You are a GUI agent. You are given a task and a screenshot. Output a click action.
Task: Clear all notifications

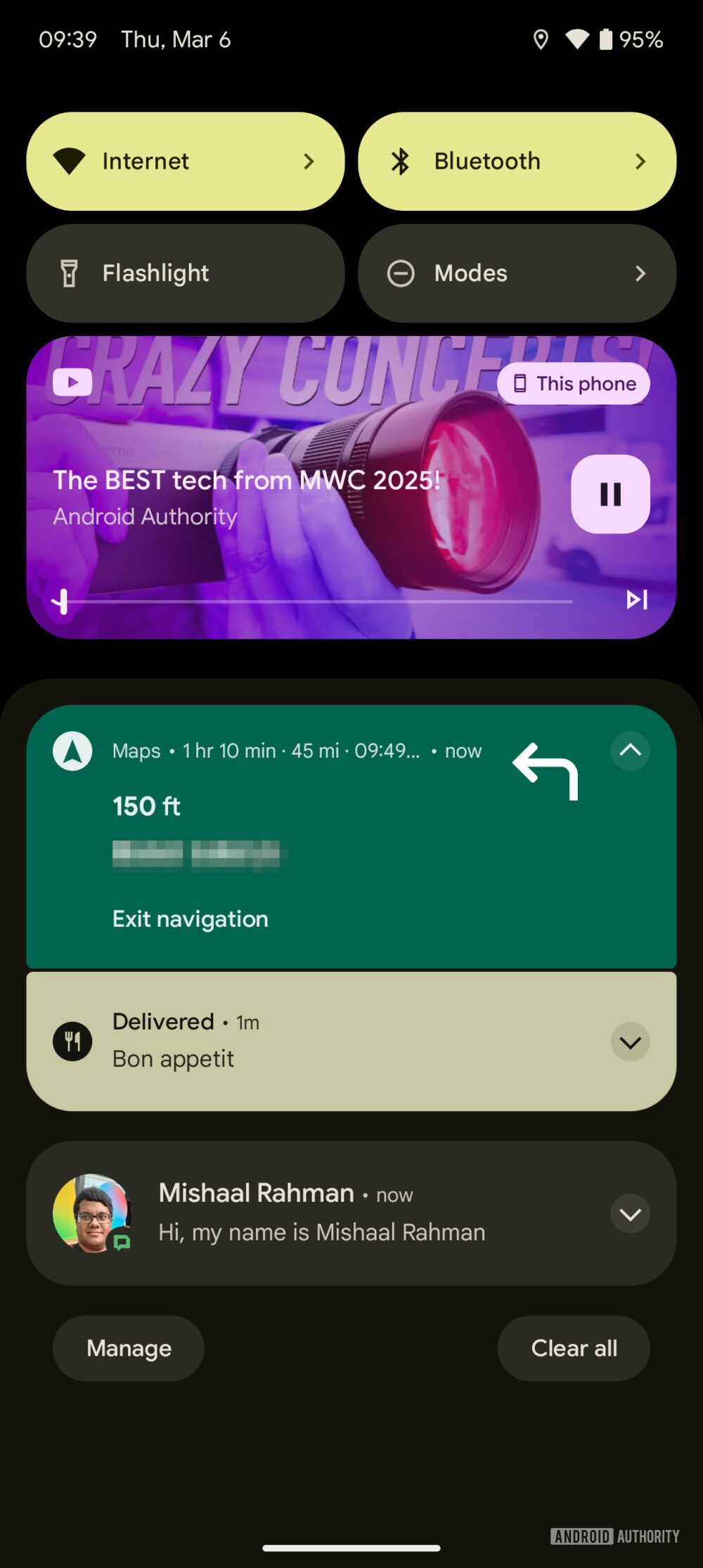(x=574, y=1348)
